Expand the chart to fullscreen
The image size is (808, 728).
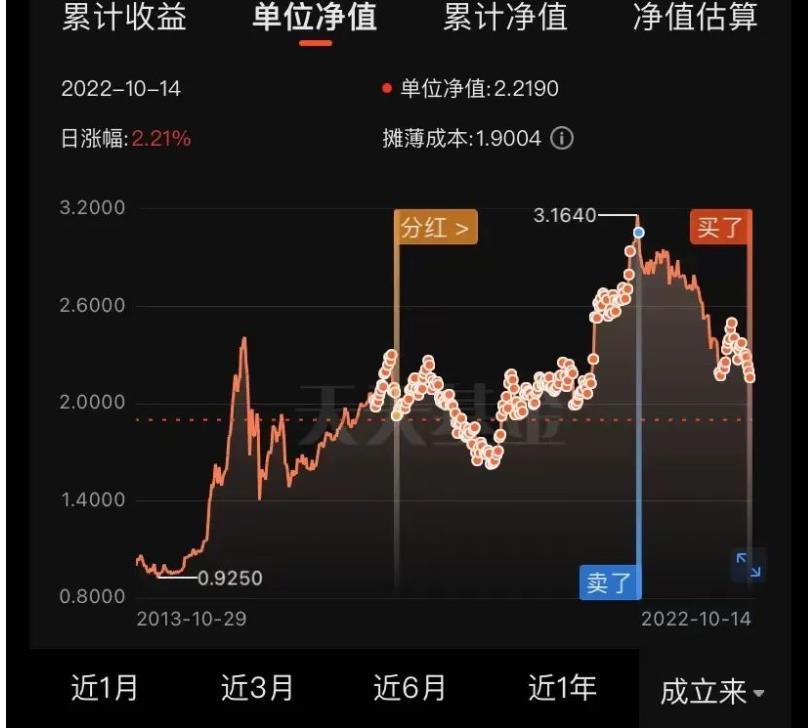[748, 565]
